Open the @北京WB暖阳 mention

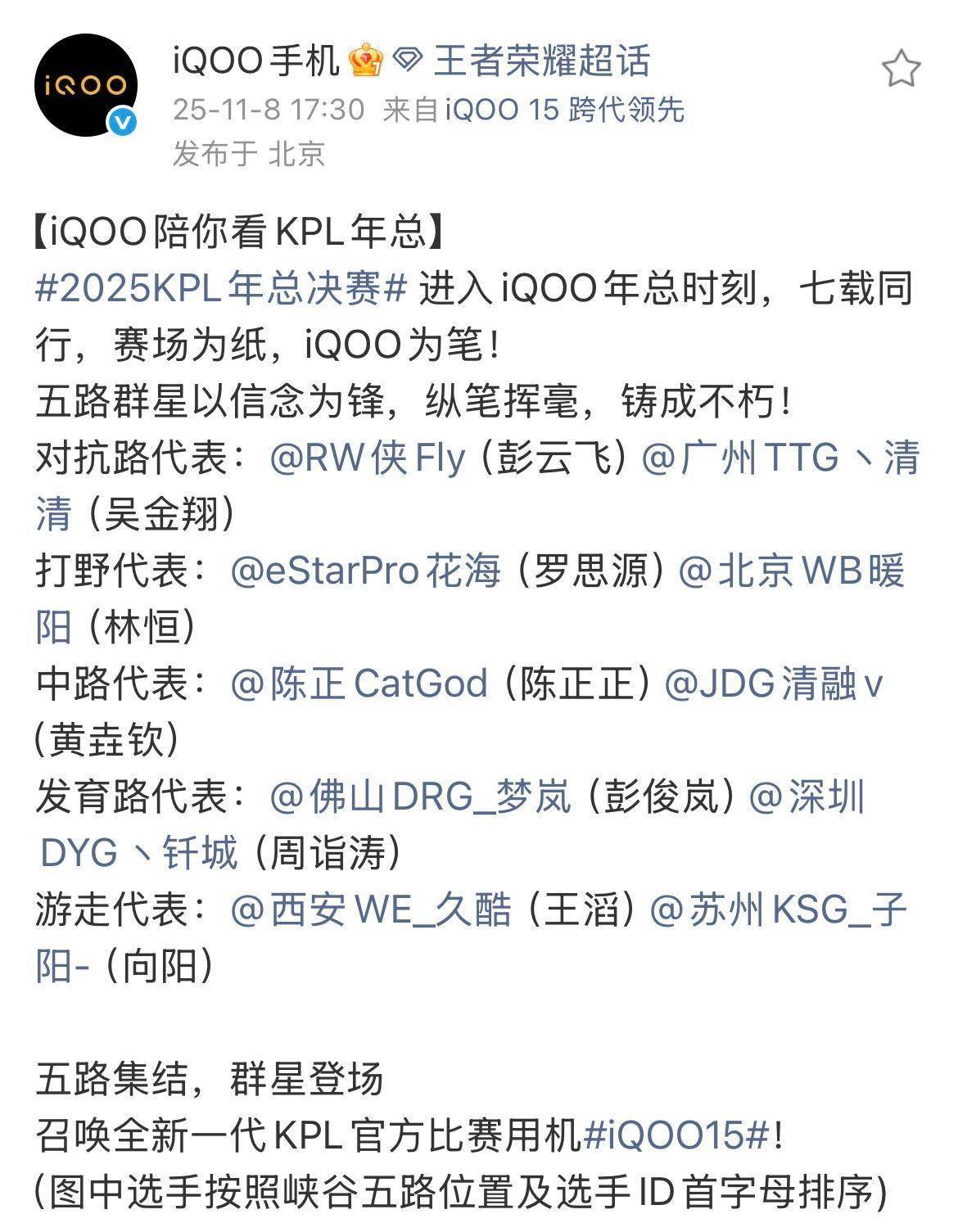point(791,571)
